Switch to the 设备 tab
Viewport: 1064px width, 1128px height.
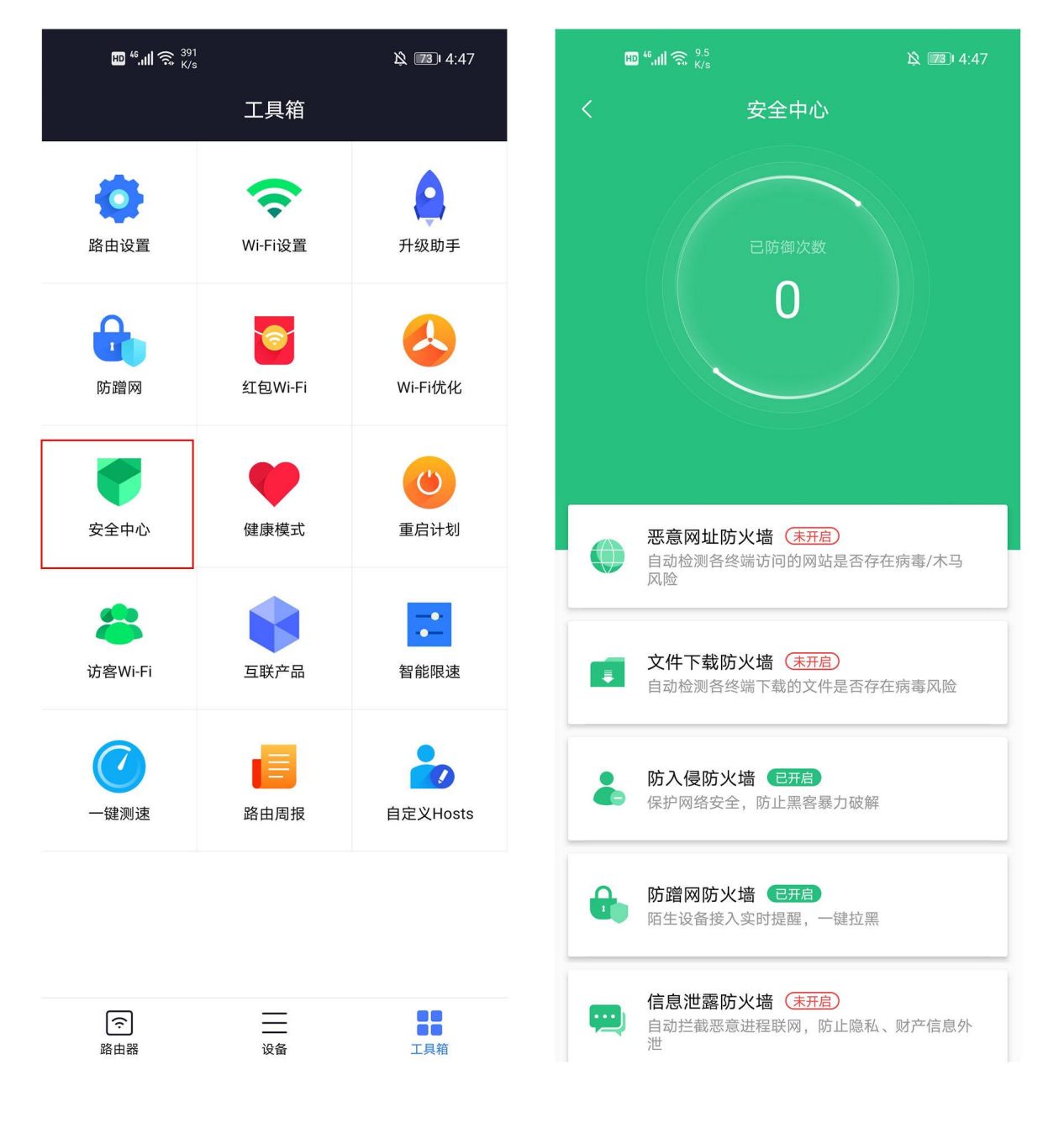tap(274, 1032)
